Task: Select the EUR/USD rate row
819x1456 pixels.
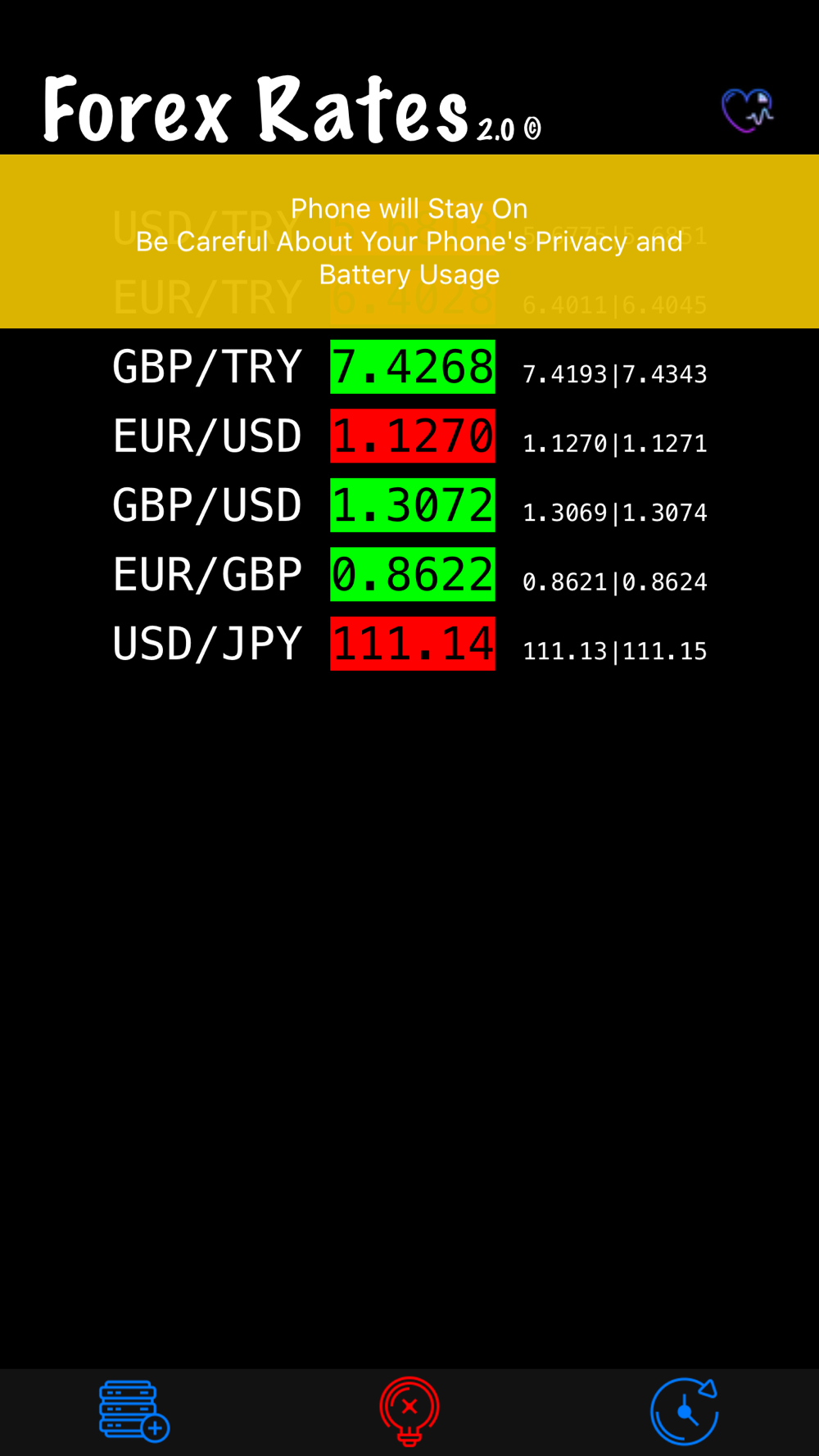Action: tap(409, 436)
